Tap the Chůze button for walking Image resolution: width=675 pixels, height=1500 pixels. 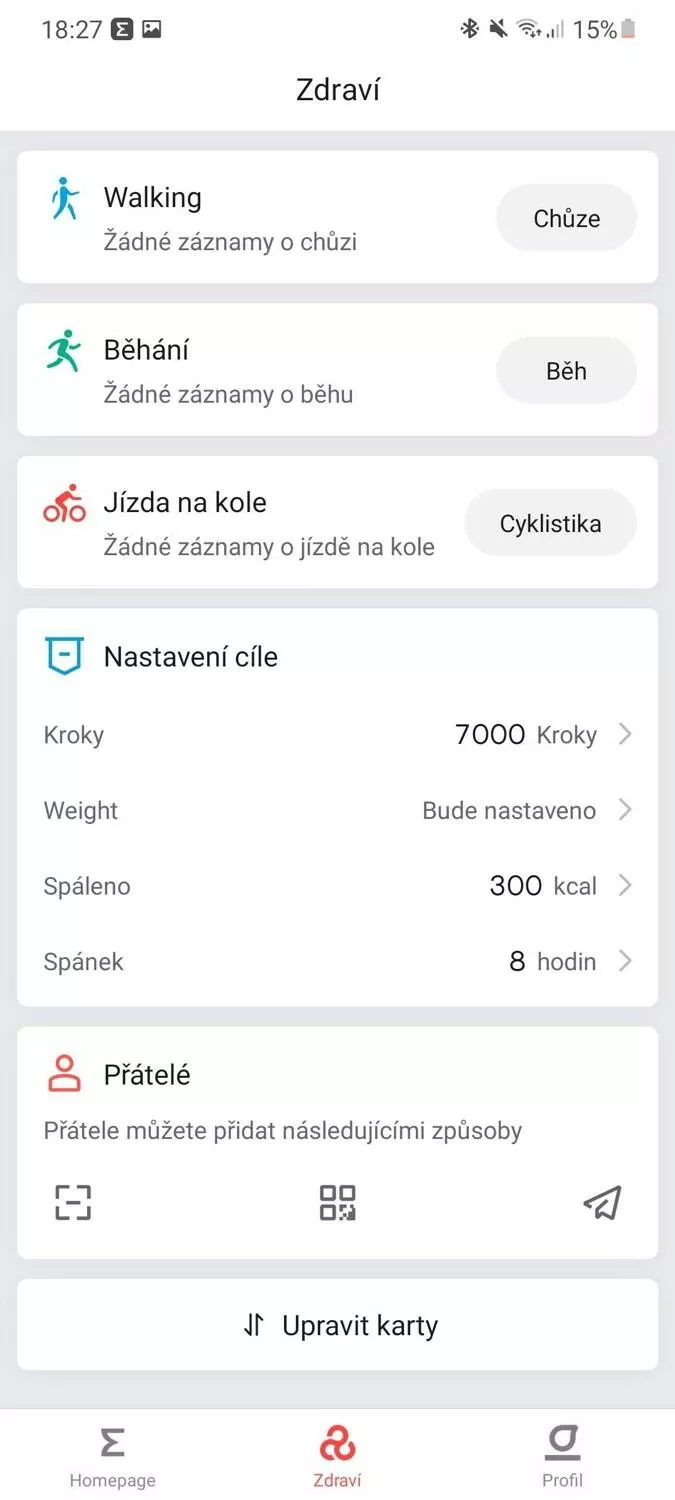pyautogui.click(x=566, y=218)
